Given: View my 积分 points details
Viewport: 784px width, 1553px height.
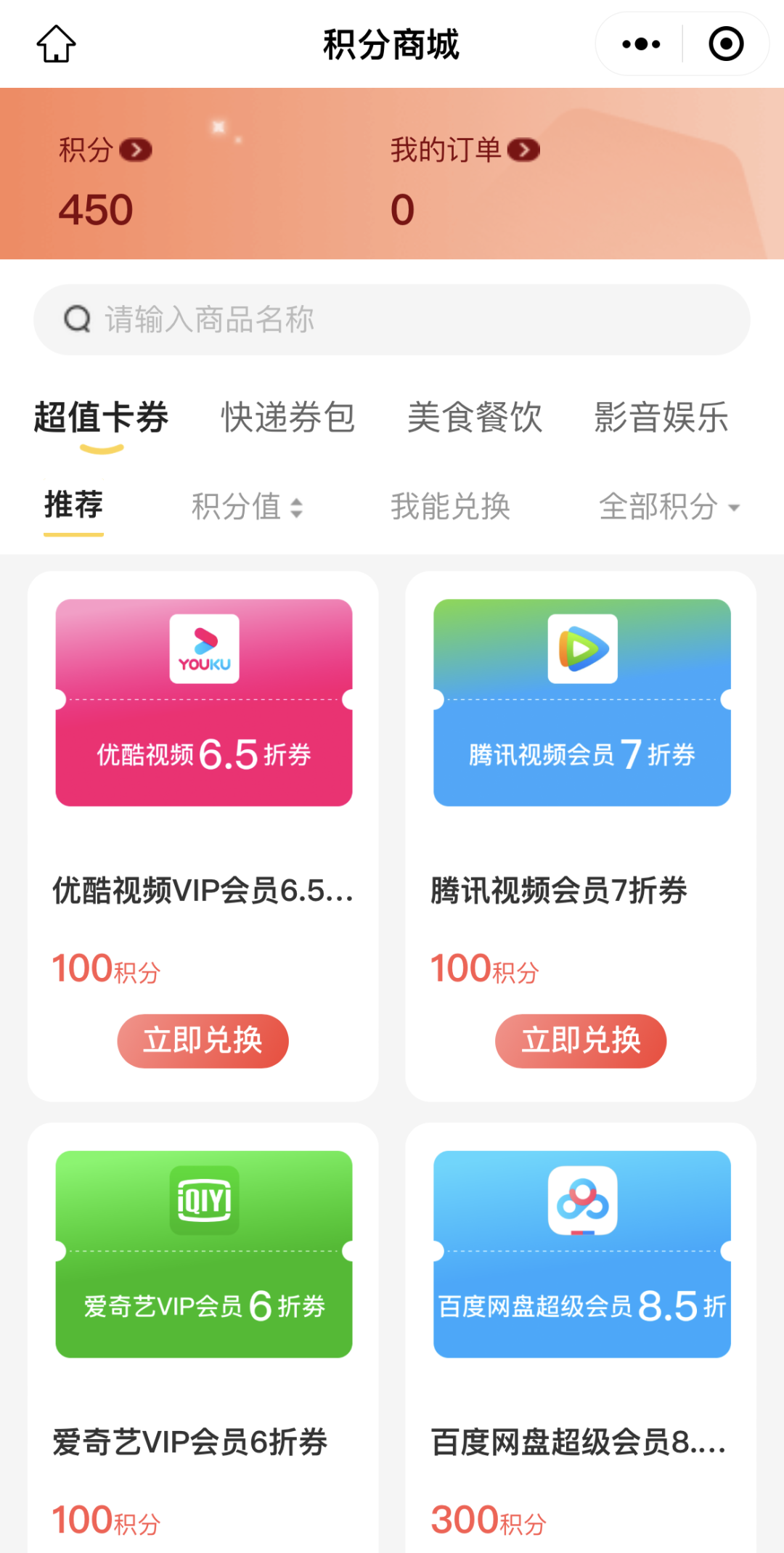Looking at the screenshot, I should tap(105, 151).
